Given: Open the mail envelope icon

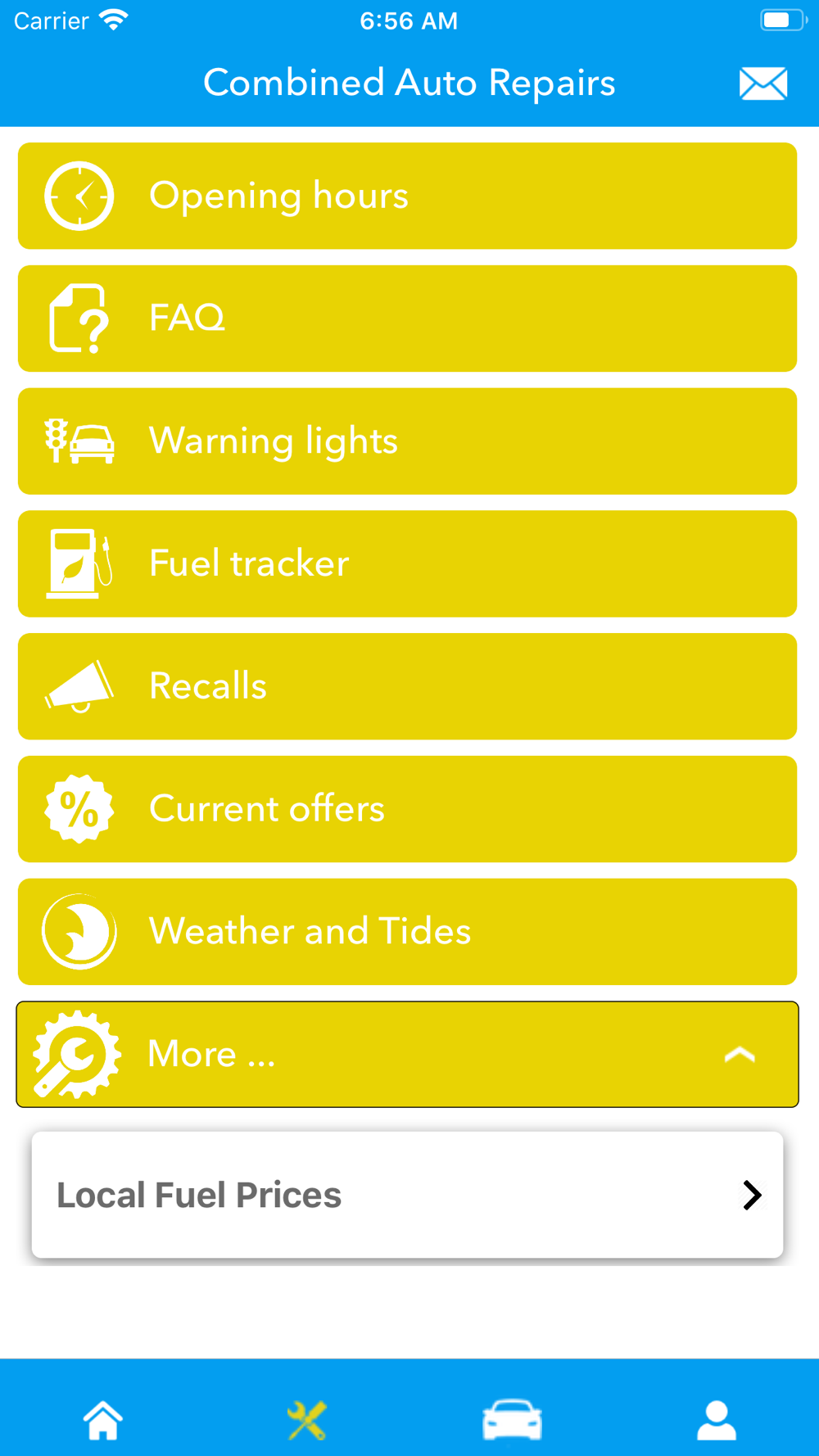Looking at the screenshot, I should (x=763, y=84).
